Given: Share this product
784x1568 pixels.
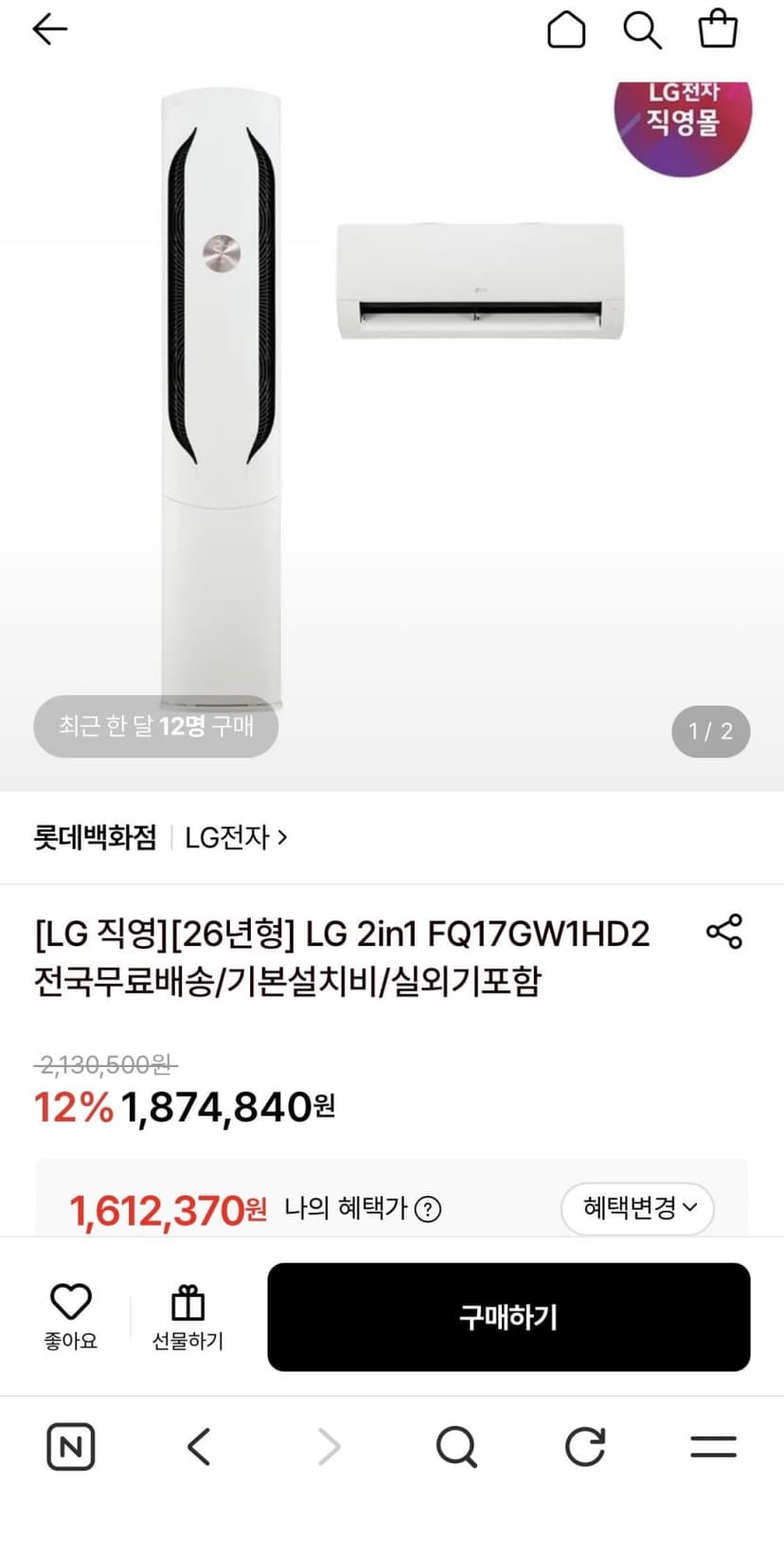Looking at the screenshot, I should (724, 932).
